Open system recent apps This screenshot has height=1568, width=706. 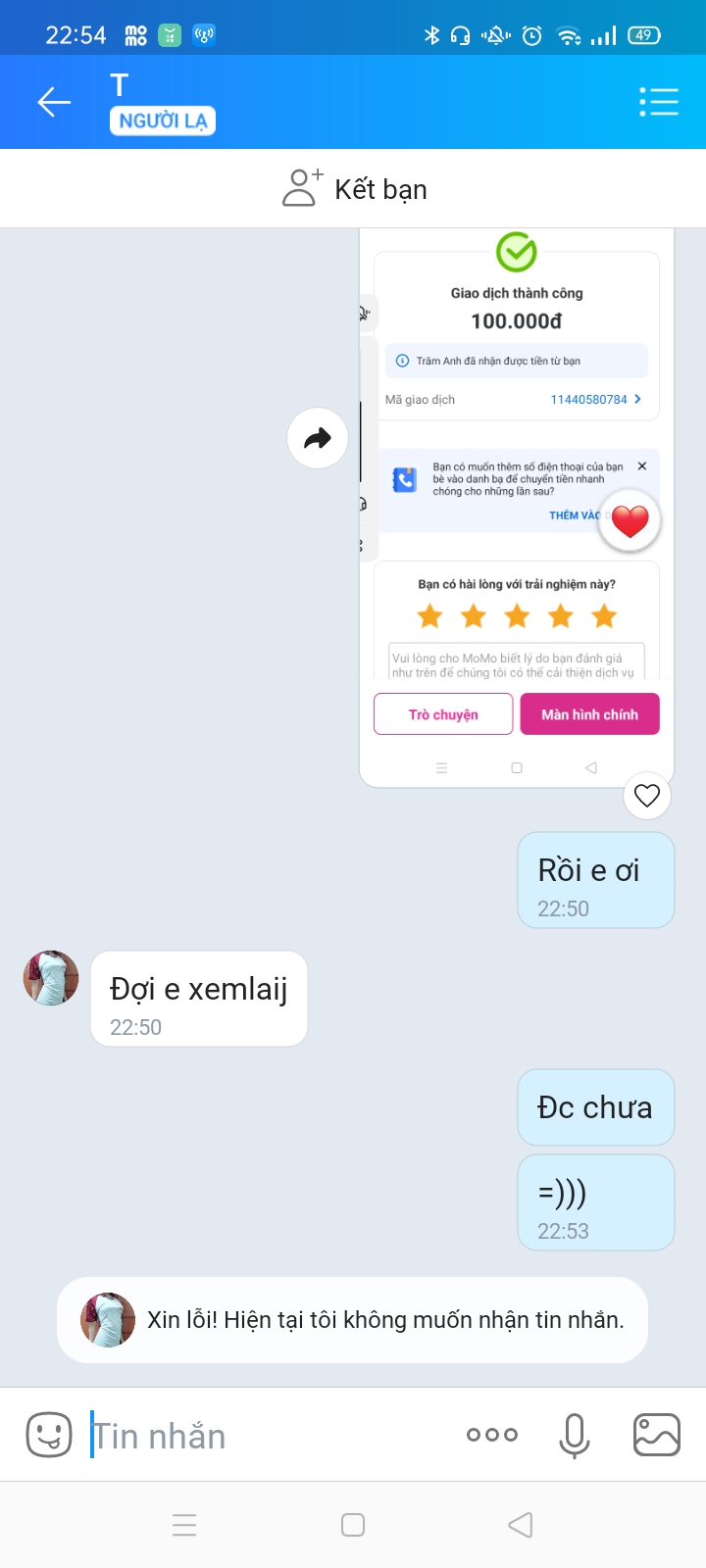184,1525
